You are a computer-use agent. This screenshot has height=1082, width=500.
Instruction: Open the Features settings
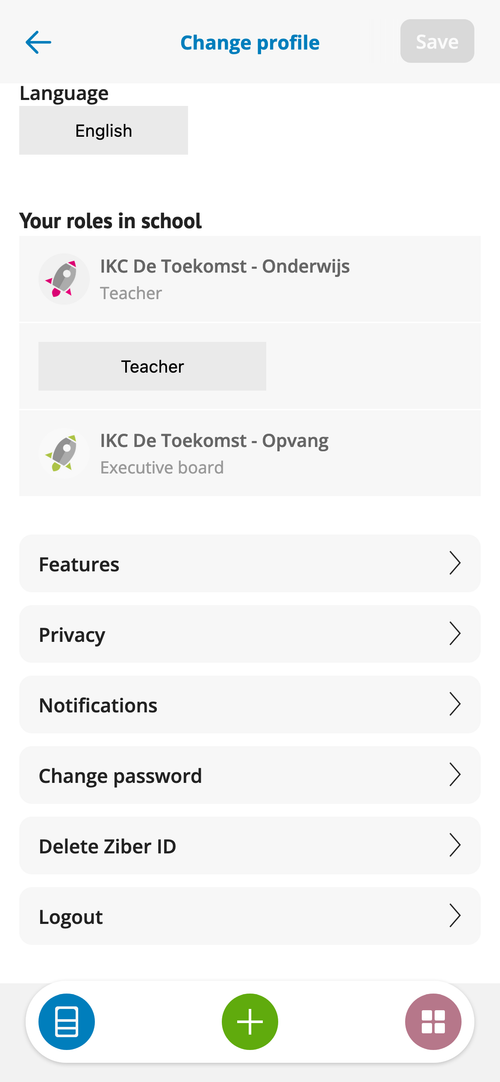coord(250,564)
